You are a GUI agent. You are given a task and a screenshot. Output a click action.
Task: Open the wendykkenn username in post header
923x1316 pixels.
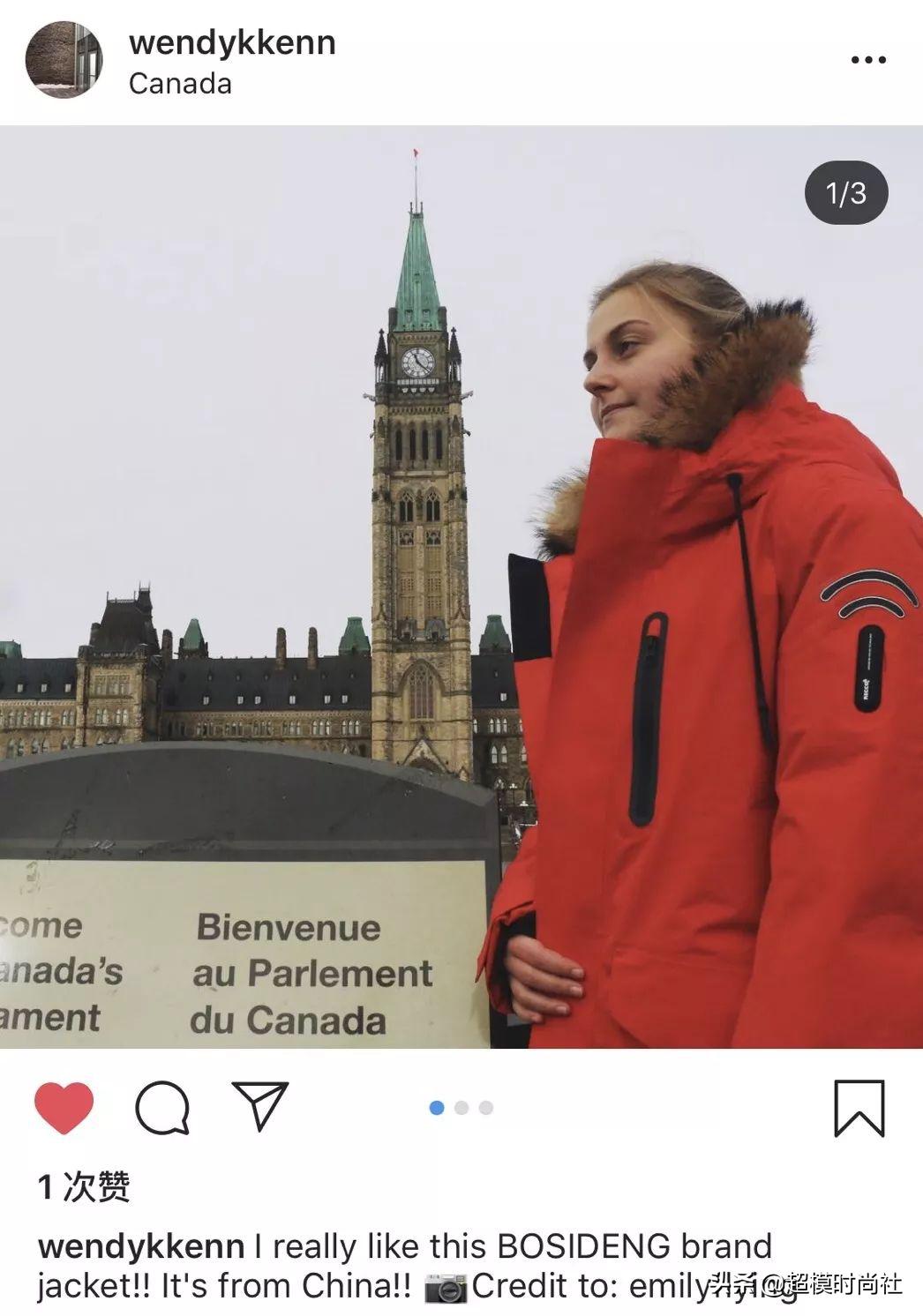pos(232,42)
